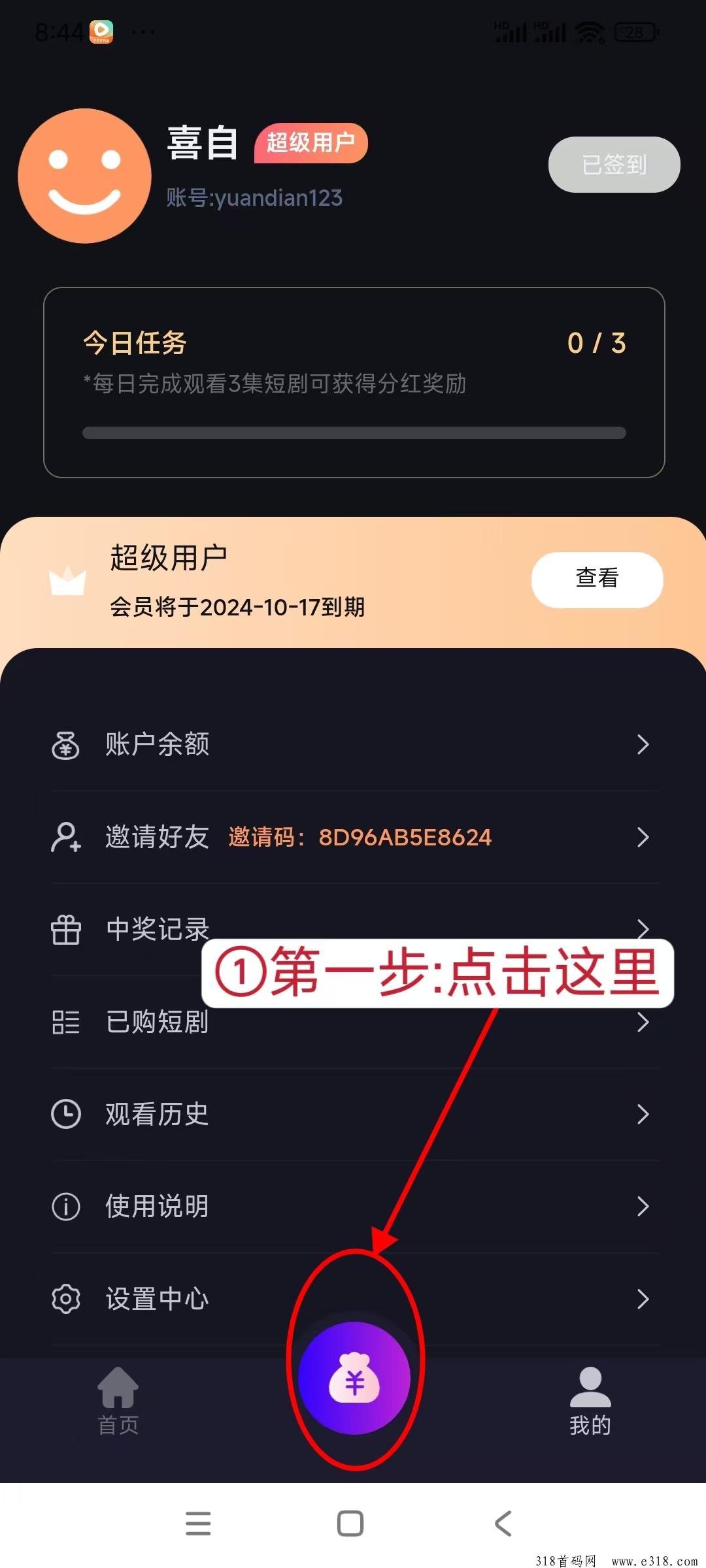This screenshot has width=706, height=1568.
Task: Tap the orange smiley profile avatar
Action: click(x=84, y=176)
